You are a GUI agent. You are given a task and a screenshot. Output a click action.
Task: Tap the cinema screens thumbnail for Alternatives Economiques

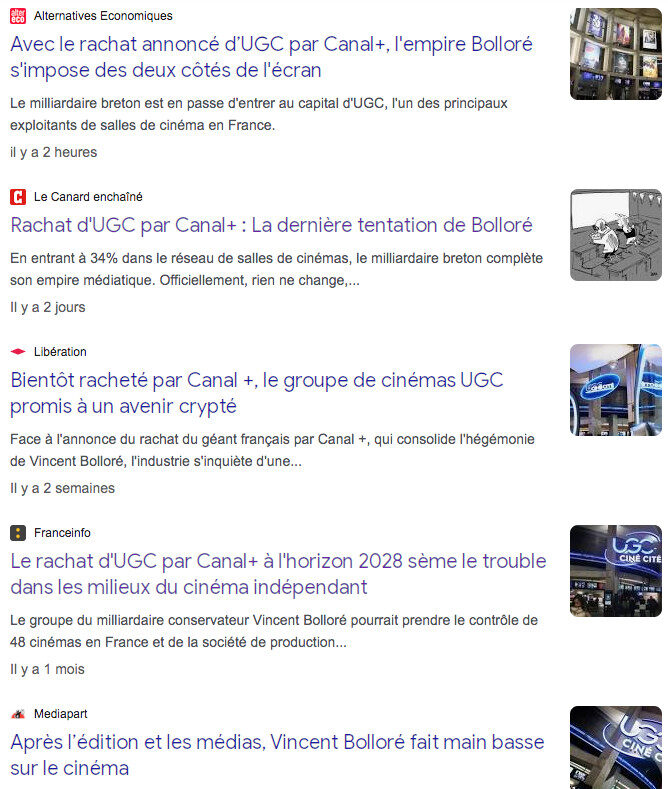(x=615, y=54)
